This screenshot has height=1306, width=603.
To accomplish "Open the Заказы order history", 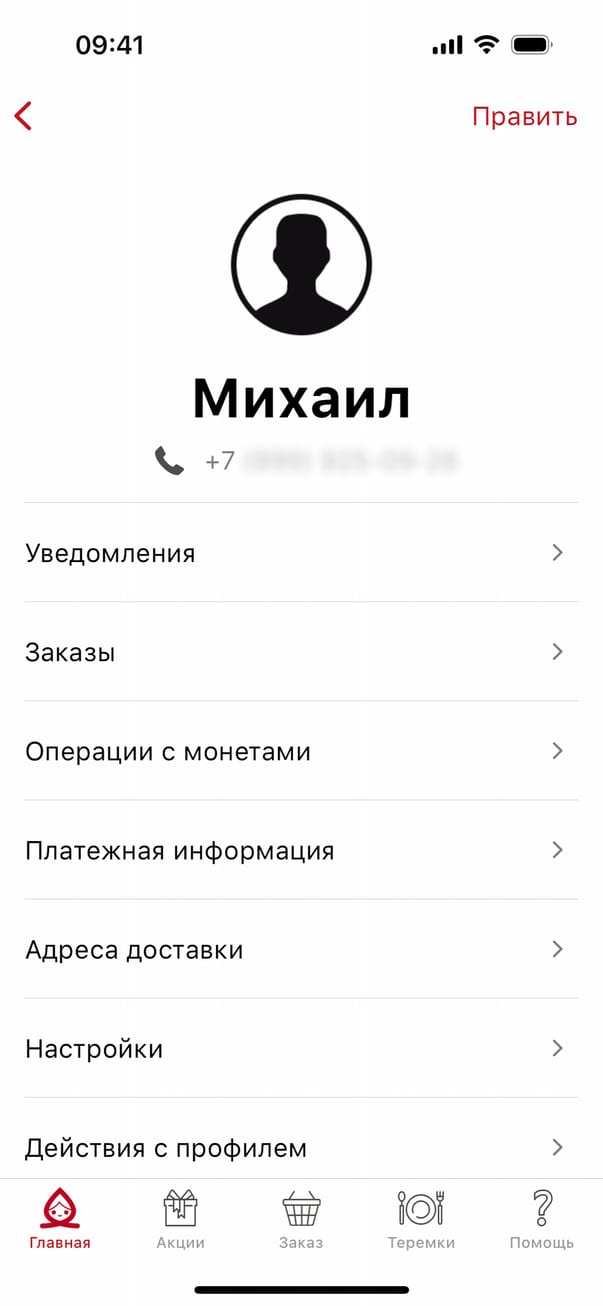I will (300, 652).
